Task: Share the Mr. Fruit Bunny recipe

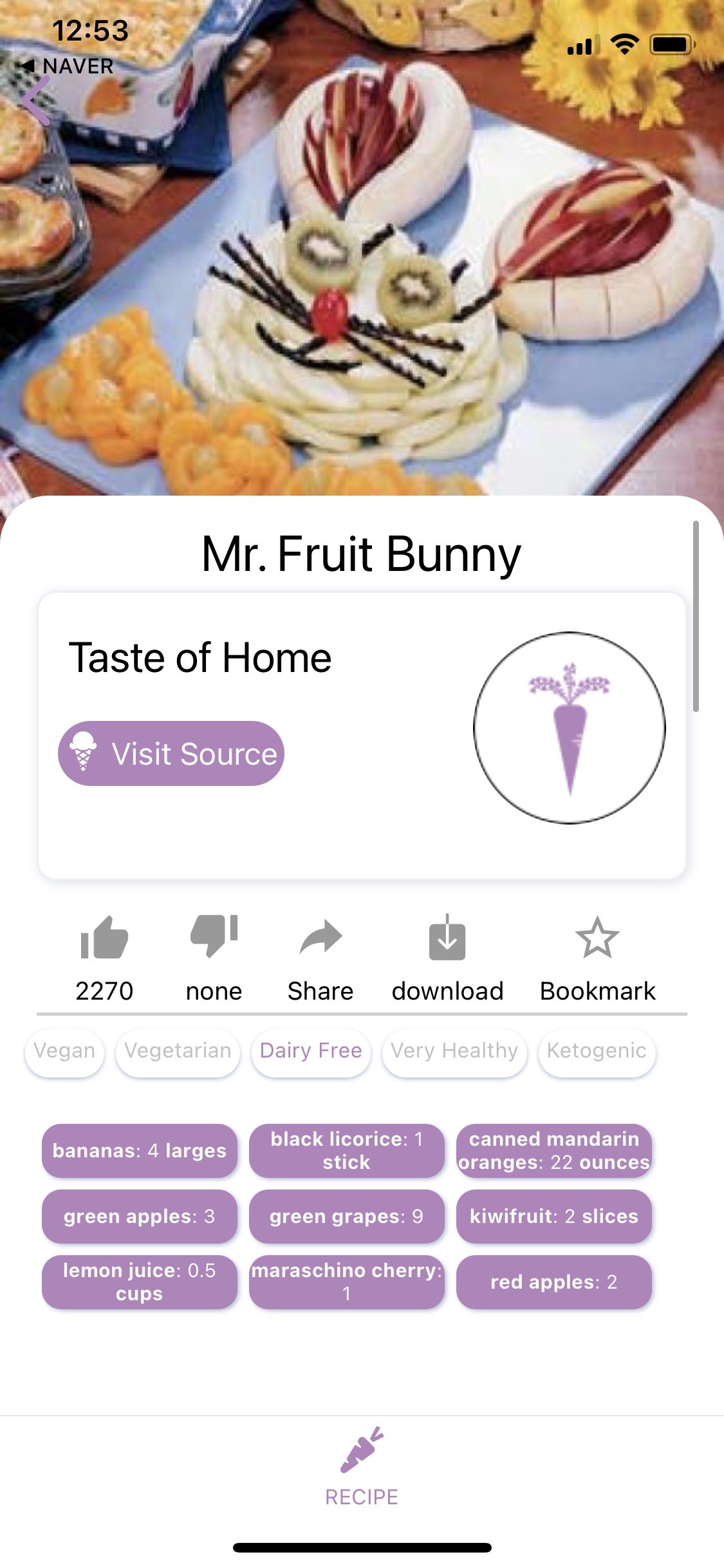Action: (320, 938)
